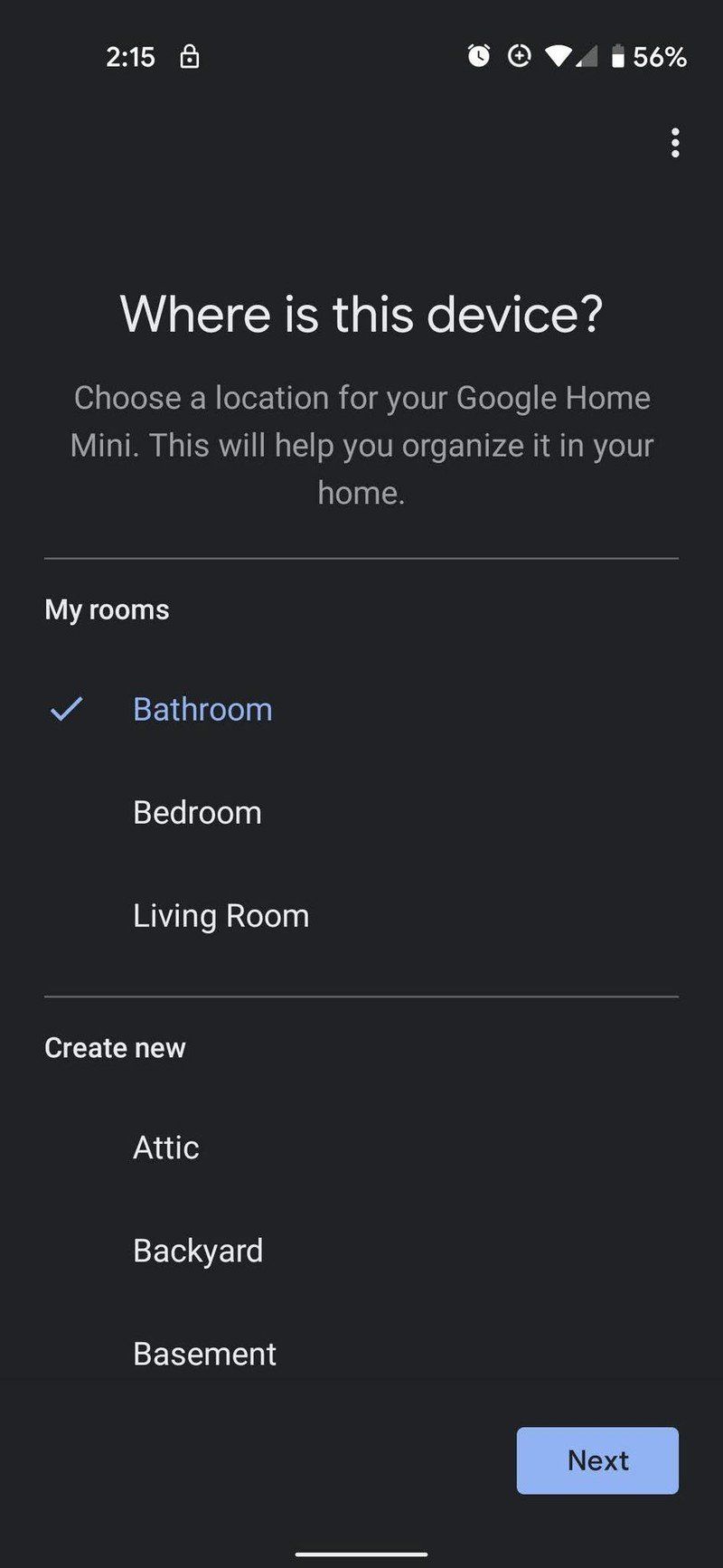Select Basement from Create new list

coord(204,1353)
